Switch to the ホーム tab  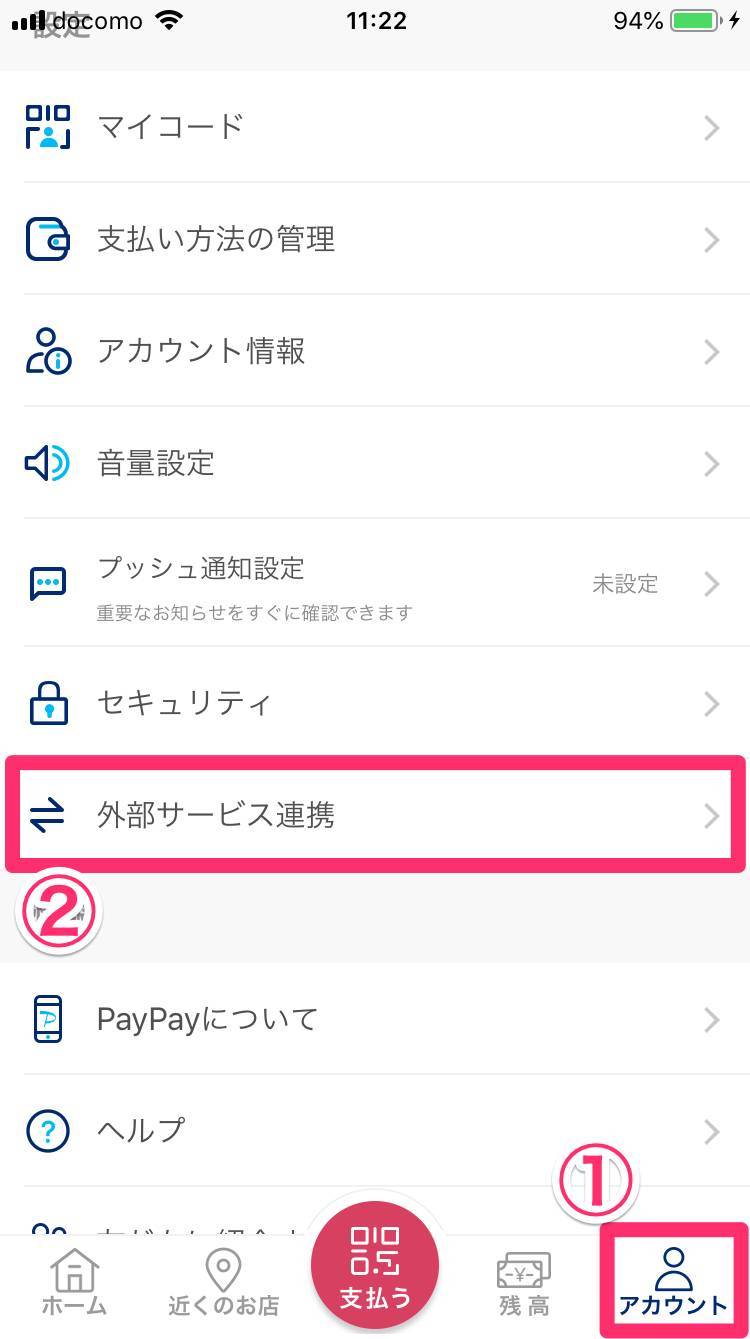74,1285
